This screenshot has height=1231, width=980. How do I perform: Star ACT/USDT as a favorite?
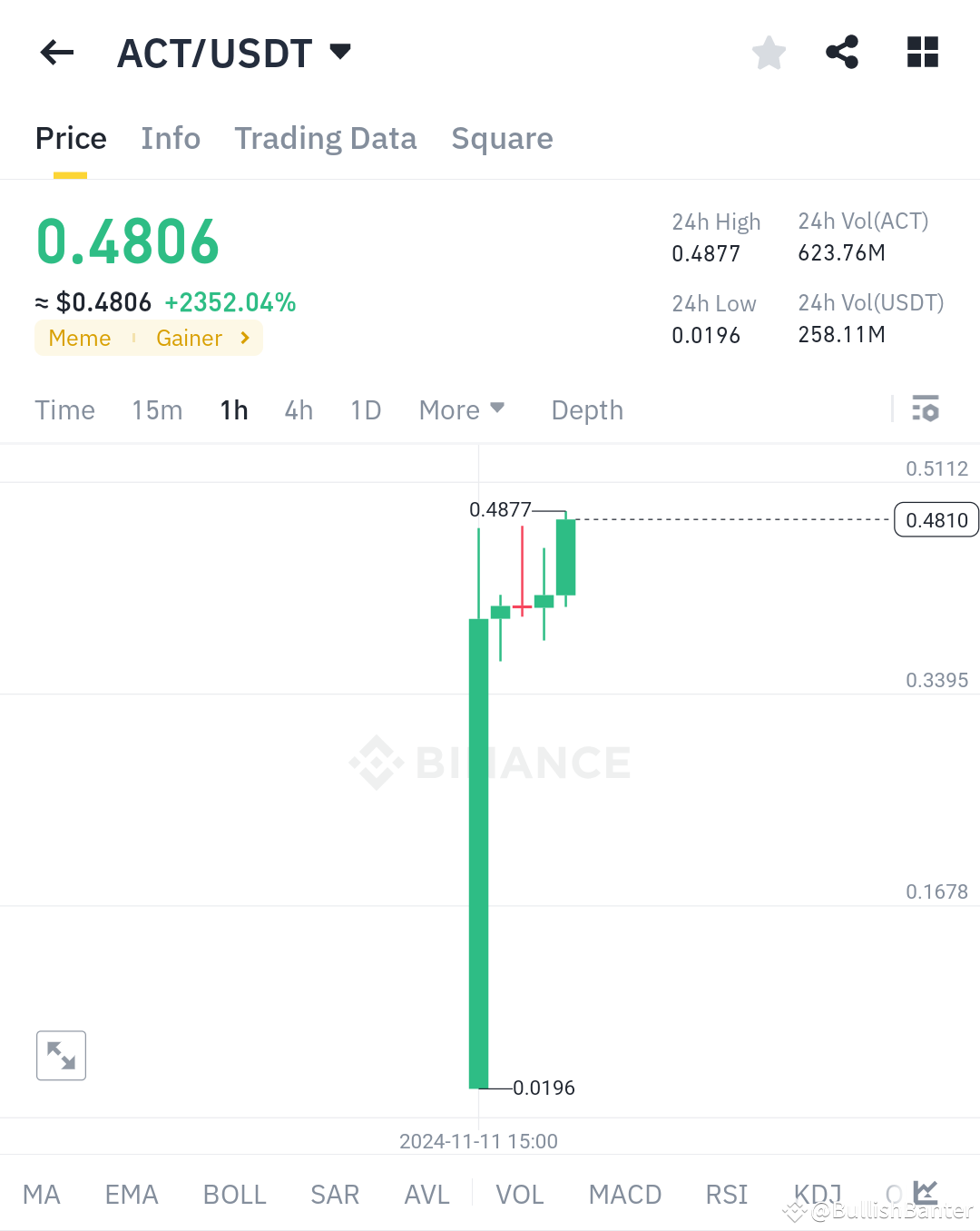(x=769, y=53)
